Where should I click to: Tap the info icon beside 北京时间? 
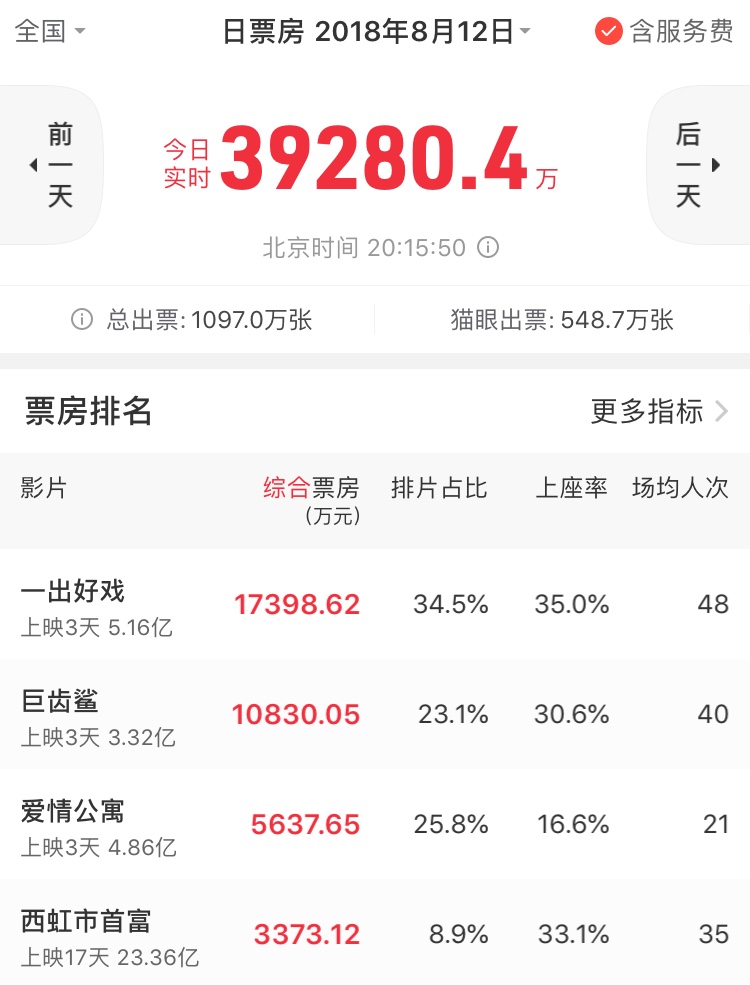(488, 248)
